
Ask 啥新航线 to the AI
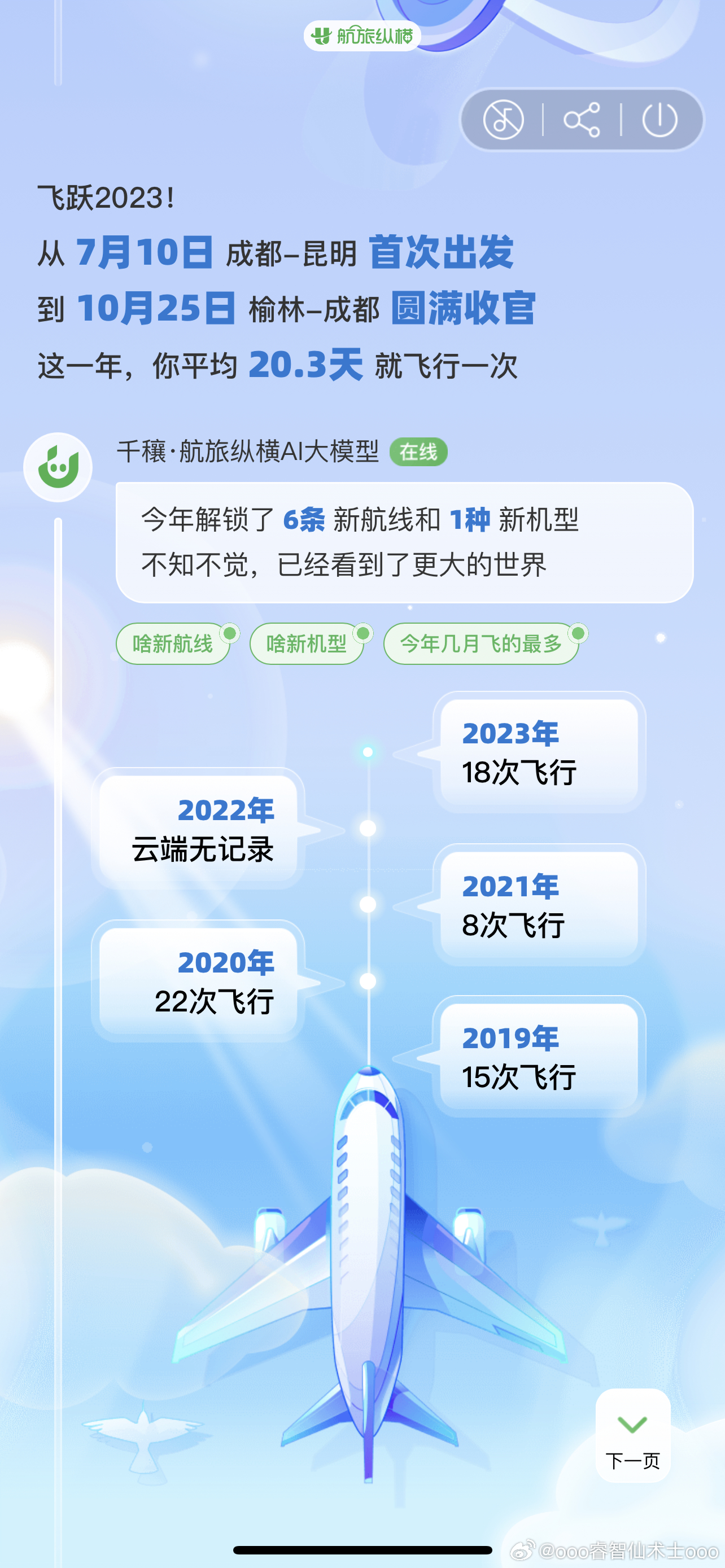coord(173,643)
